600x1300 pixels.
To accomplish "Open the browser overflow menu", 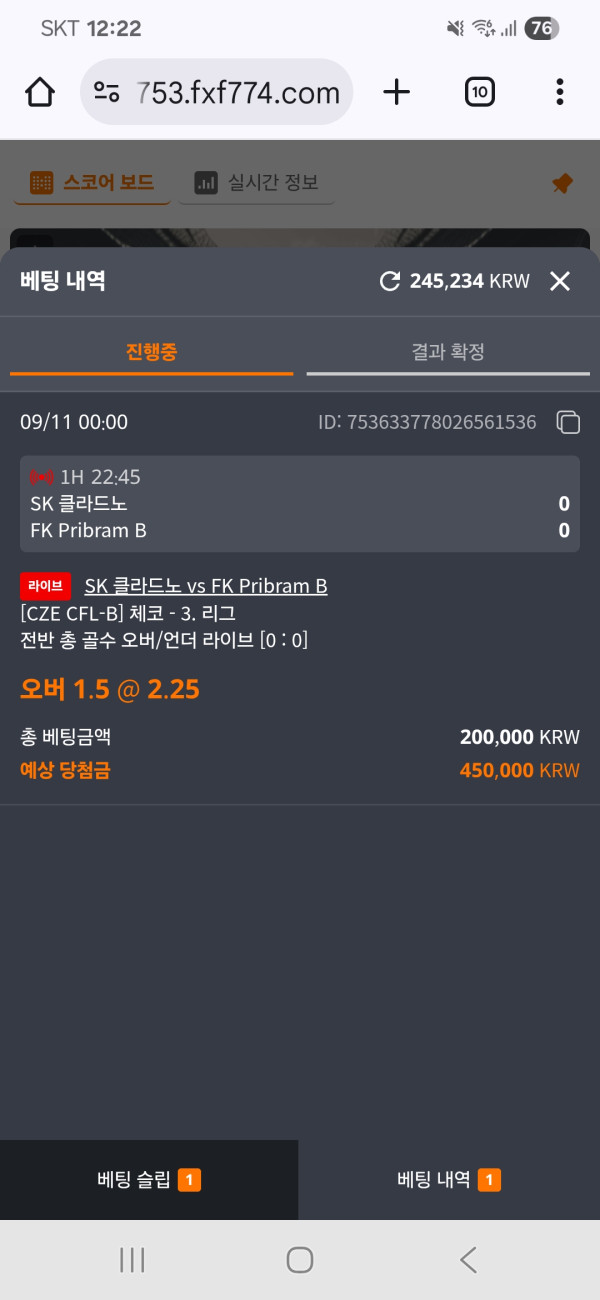I will (x=559, y=93).
